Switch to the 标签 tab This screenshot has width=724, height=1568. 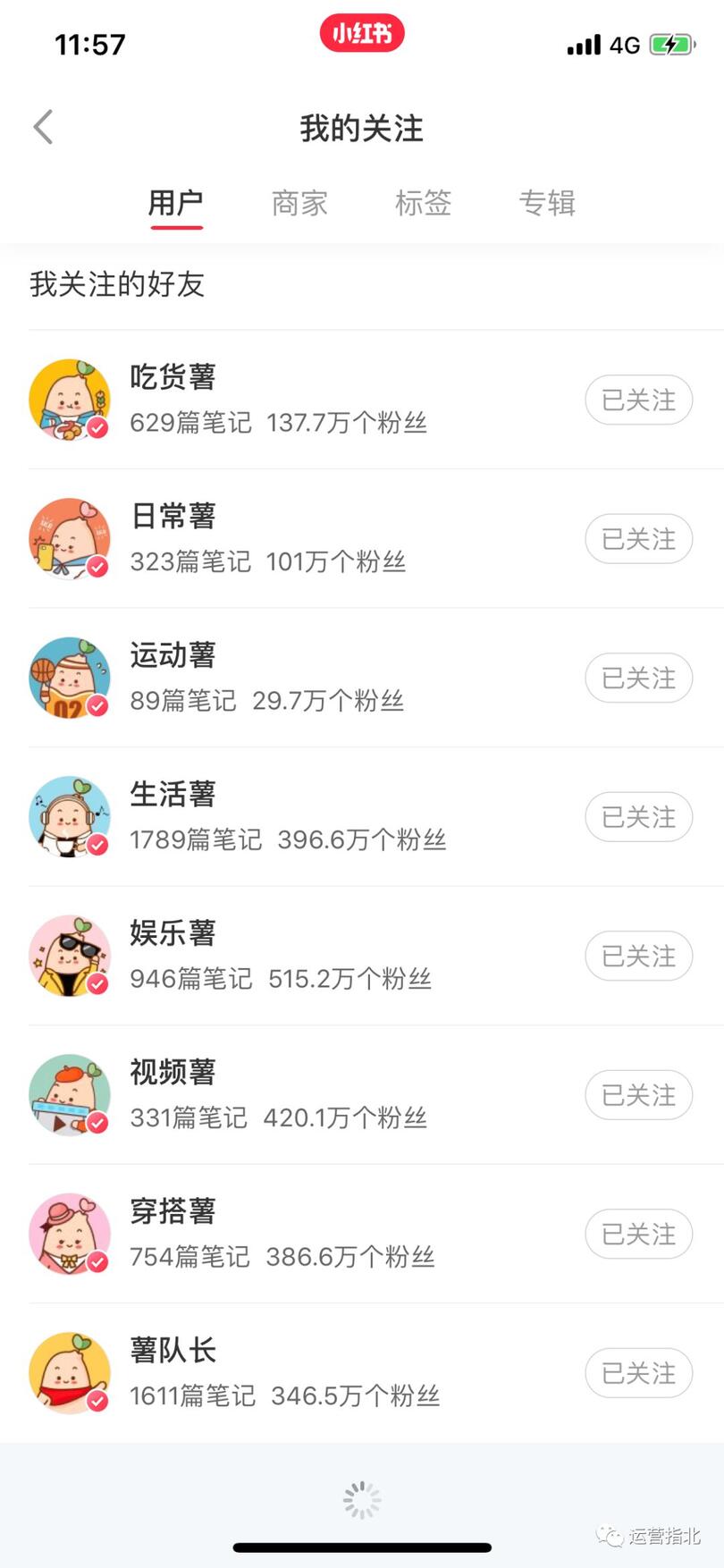coord(423,203)
